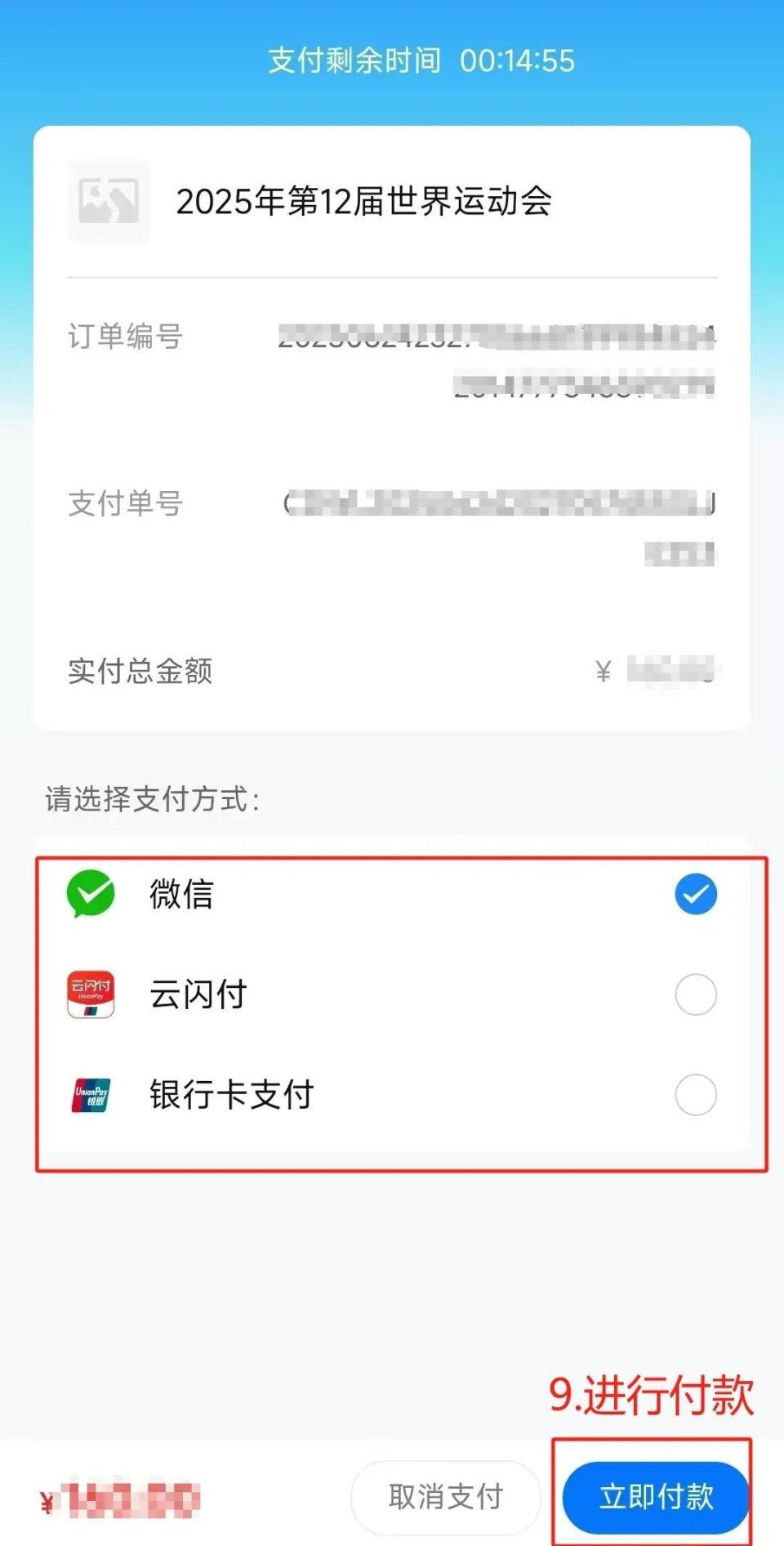Tap 立即付款 to pay now
The height and width of the screenshot is (1546, 784).
(656, 1497)
